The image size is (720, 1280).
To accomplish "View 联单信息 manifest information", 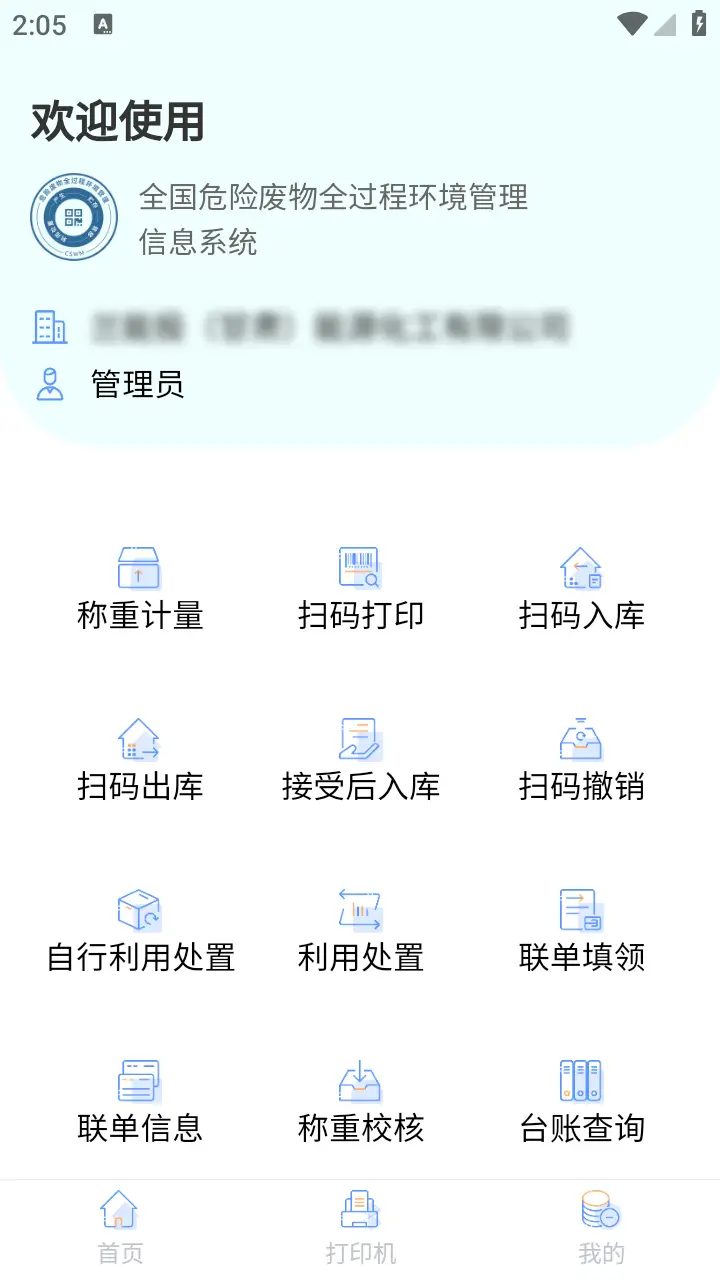I will (140, 1101).
